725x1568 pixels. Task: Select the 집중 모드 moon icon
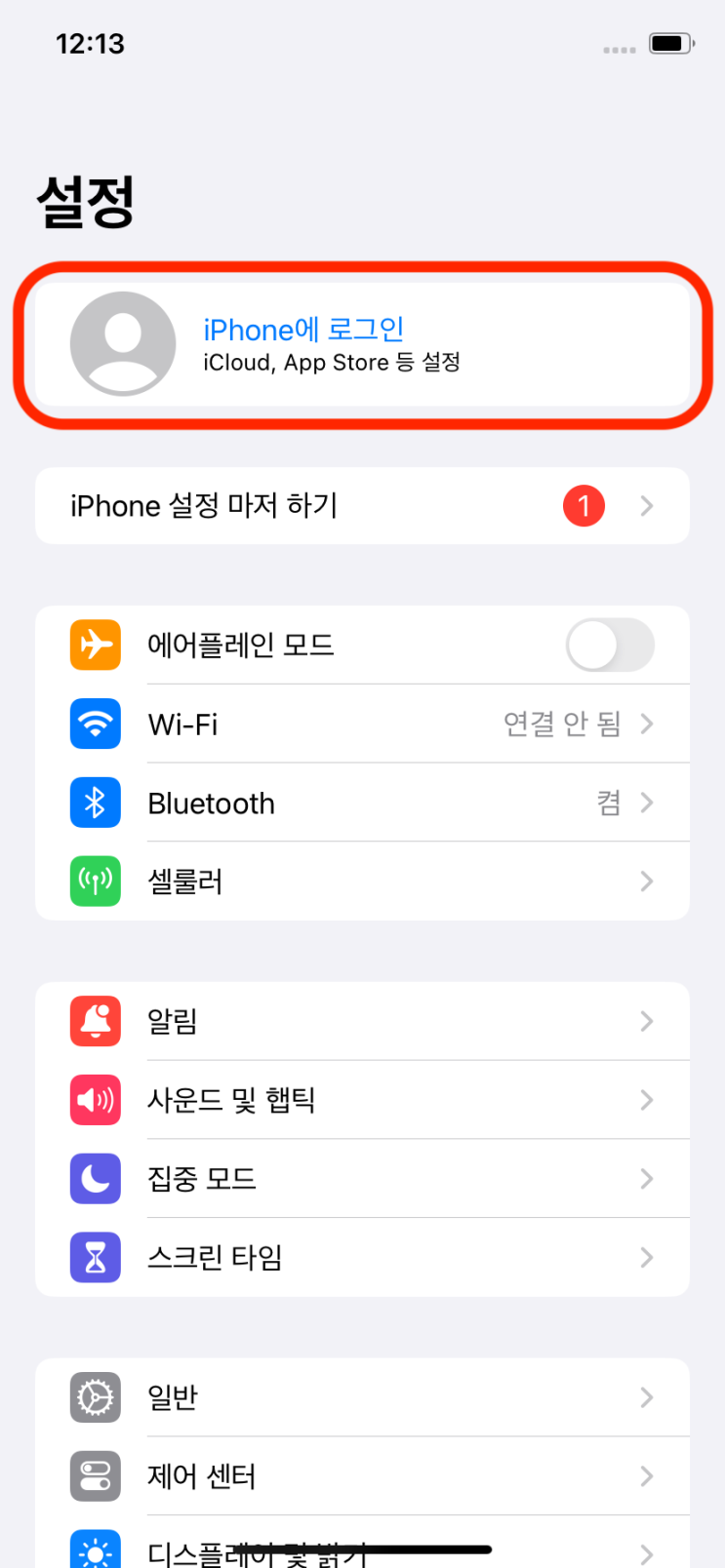[x=96, y=1178]
